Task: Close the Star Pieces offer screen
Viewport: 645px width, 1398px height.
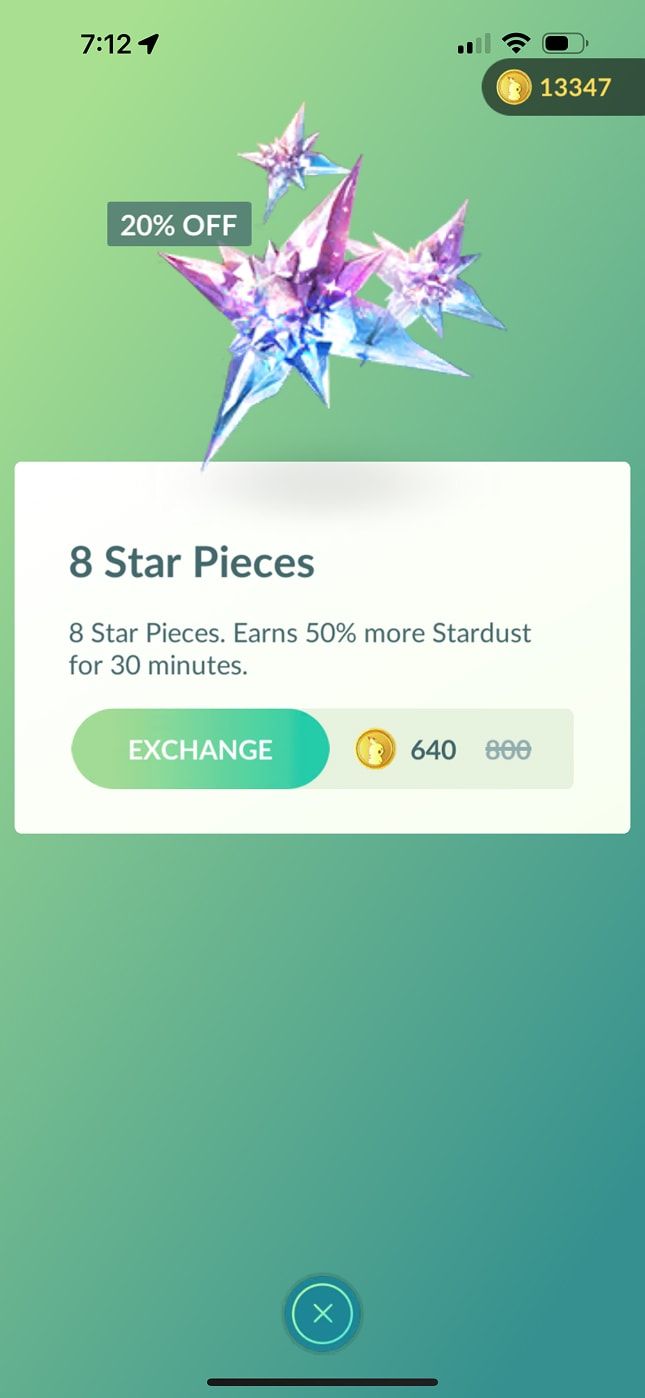Action: [x=322, y=1313]
